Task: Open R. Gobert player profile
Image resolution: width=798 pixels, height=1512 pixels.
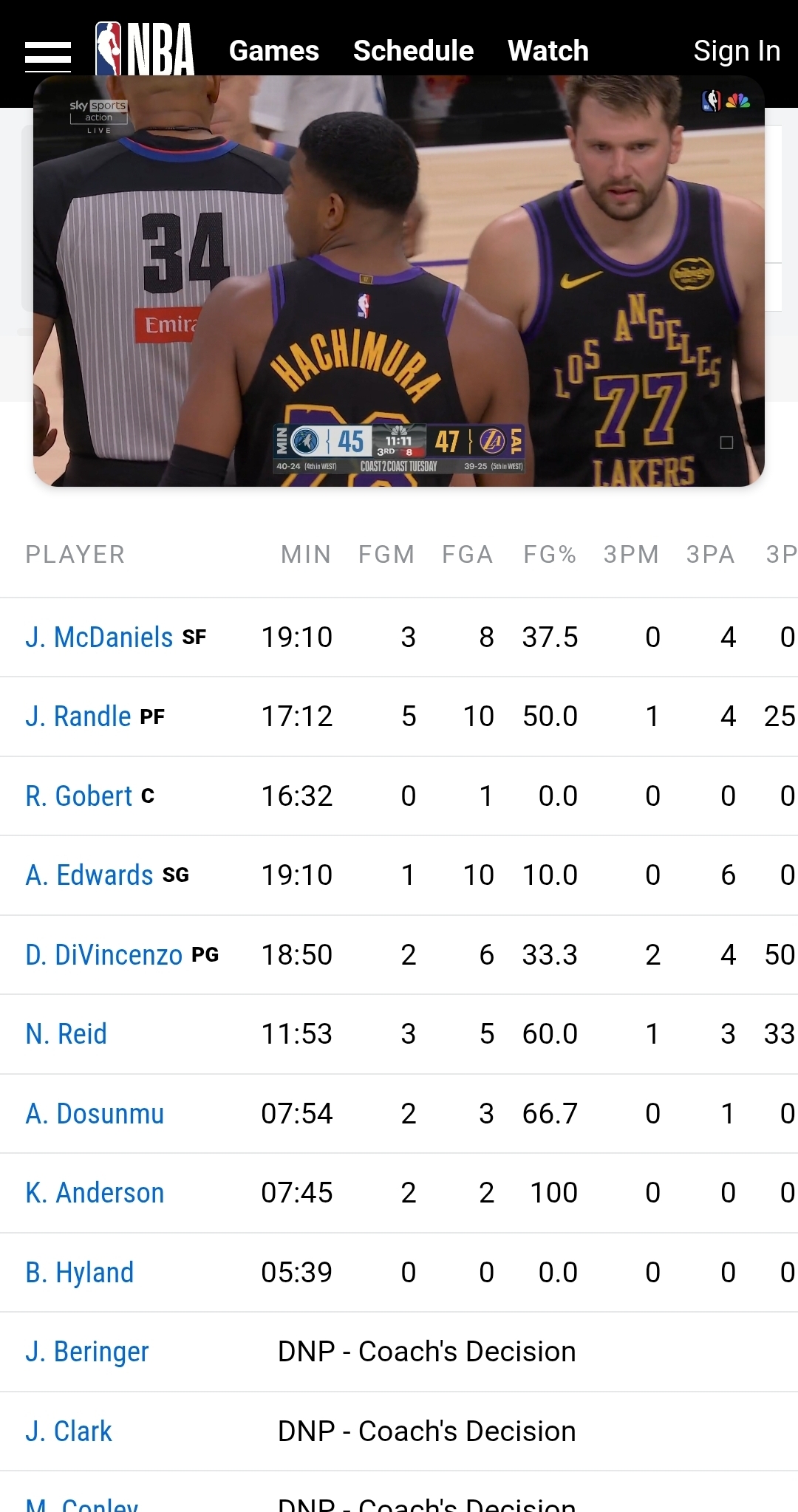Action: pos(78,796)
